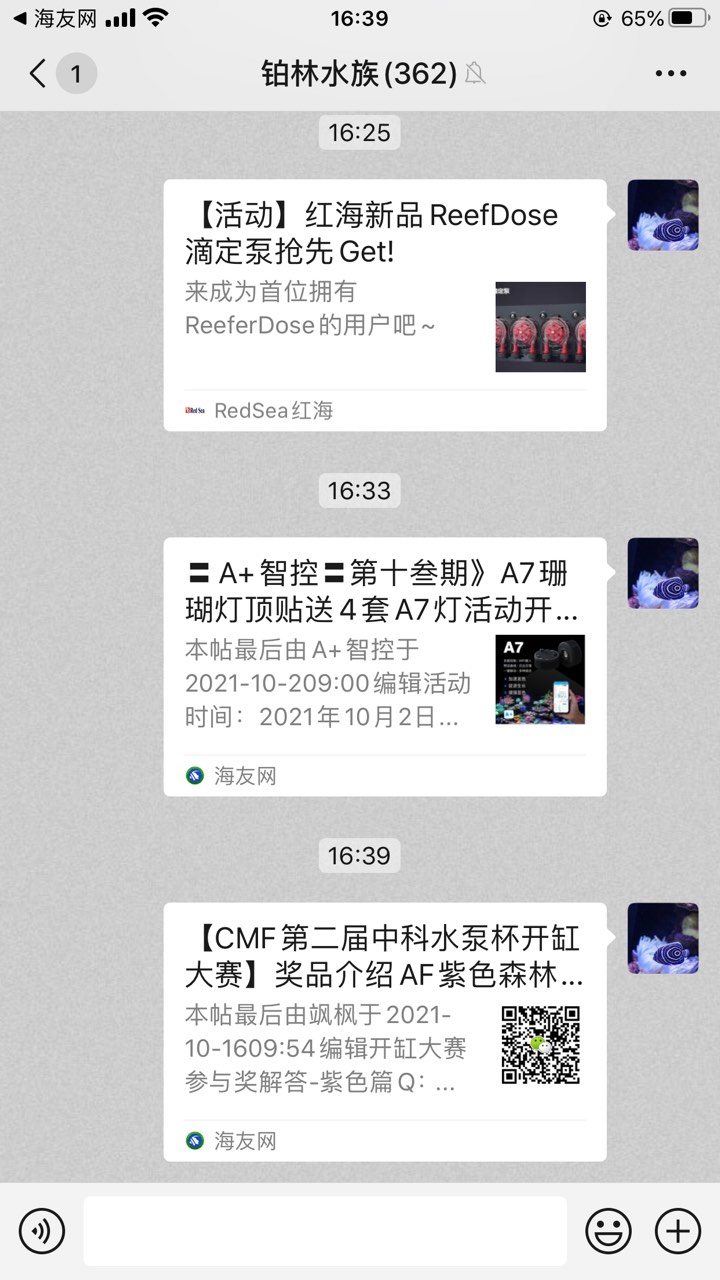Switch to voice message input
The image size is (720, 1280).
pos(41,1230)
